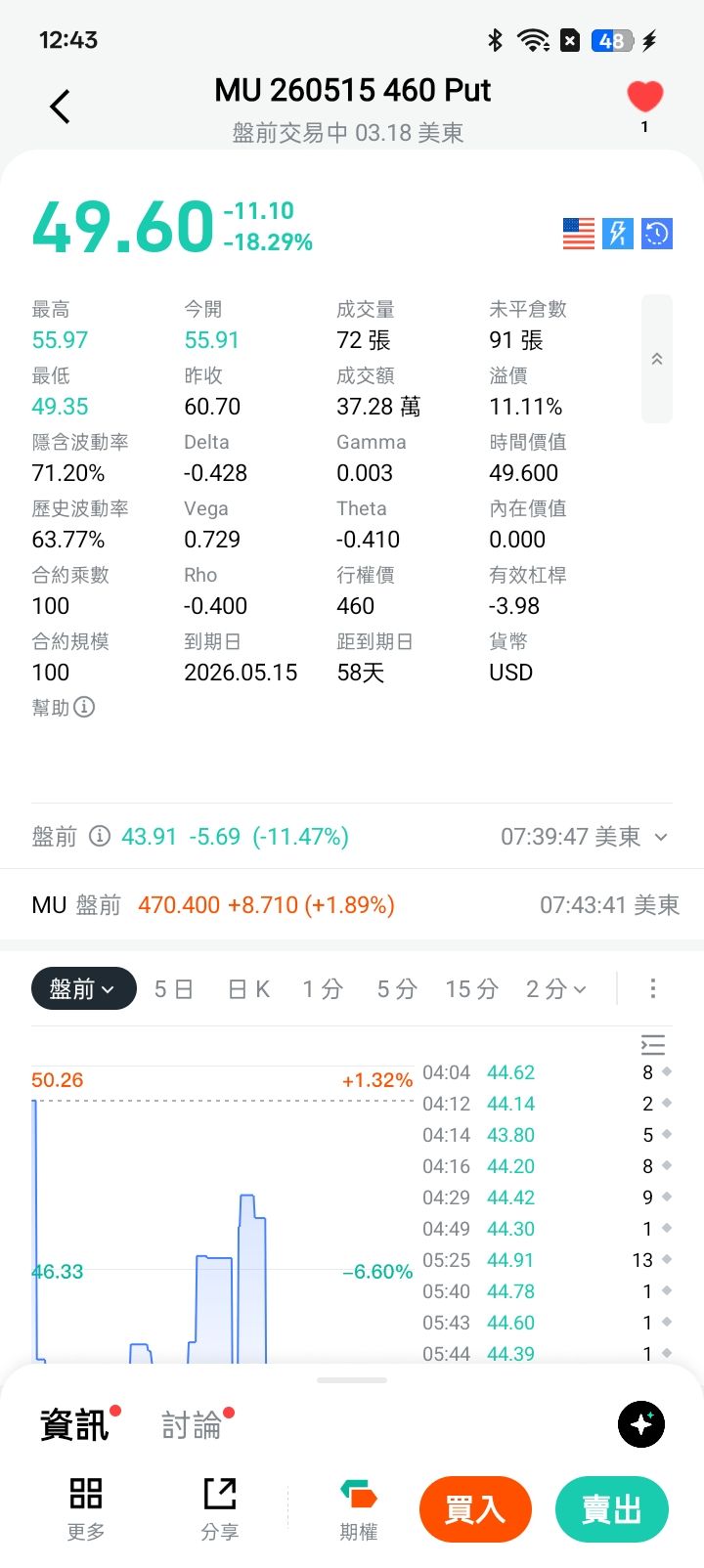Go back using the top arrow
Screen dimensions: 704x1568
(x=61, y=107)
